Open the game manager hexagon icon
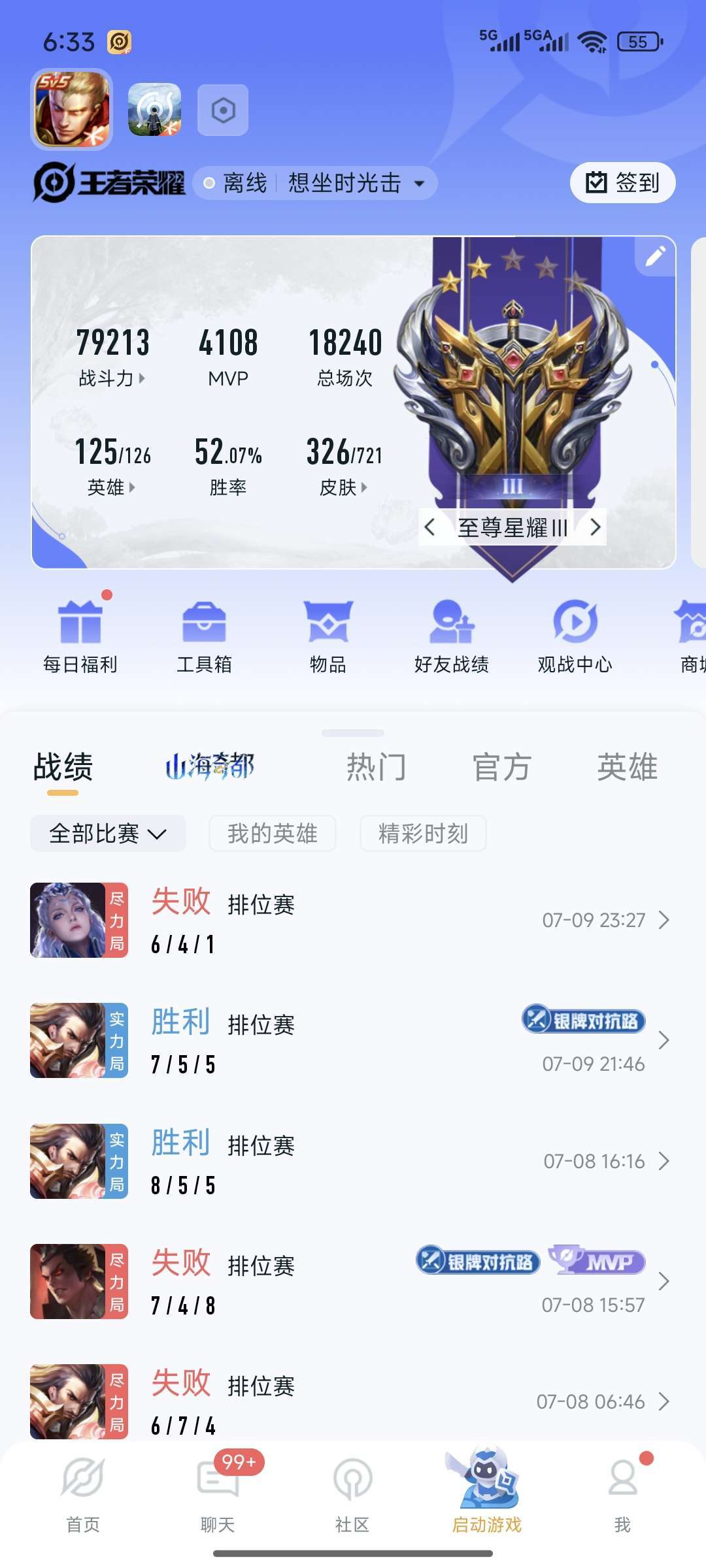 223,110
